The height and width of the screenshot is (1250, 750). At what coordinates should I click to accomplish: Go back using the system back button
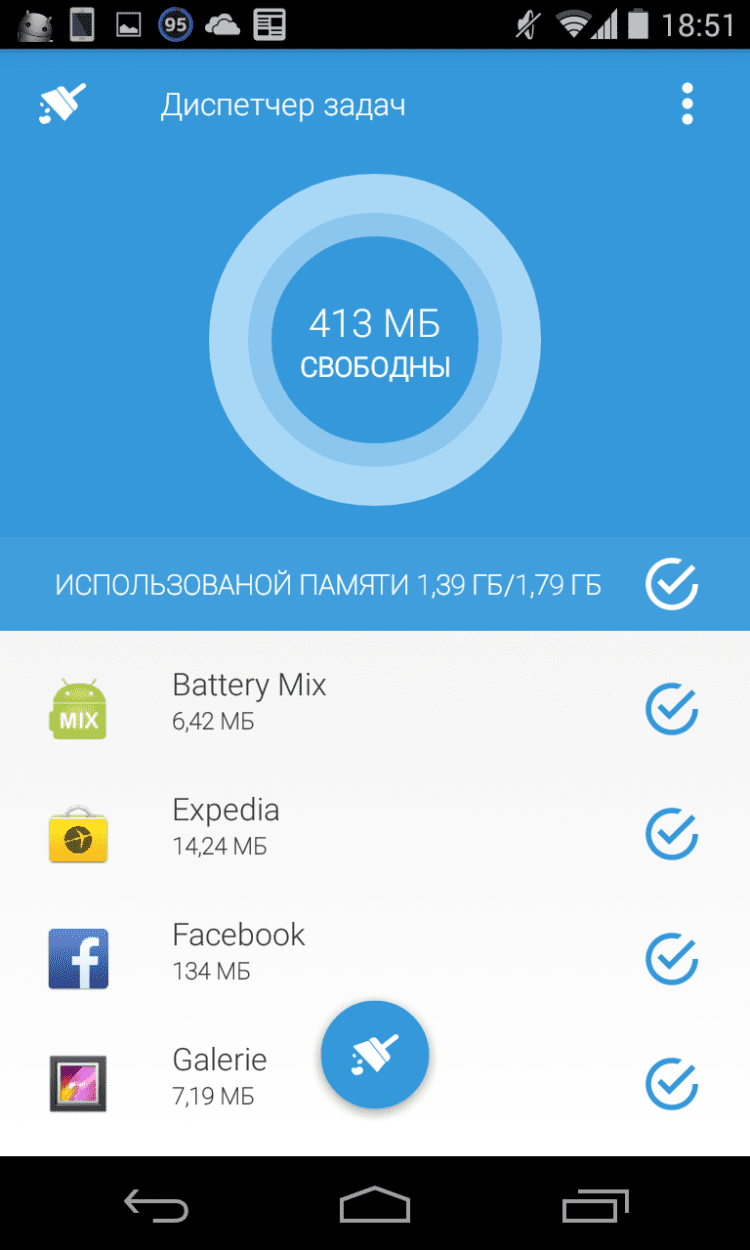(157, 1206)
